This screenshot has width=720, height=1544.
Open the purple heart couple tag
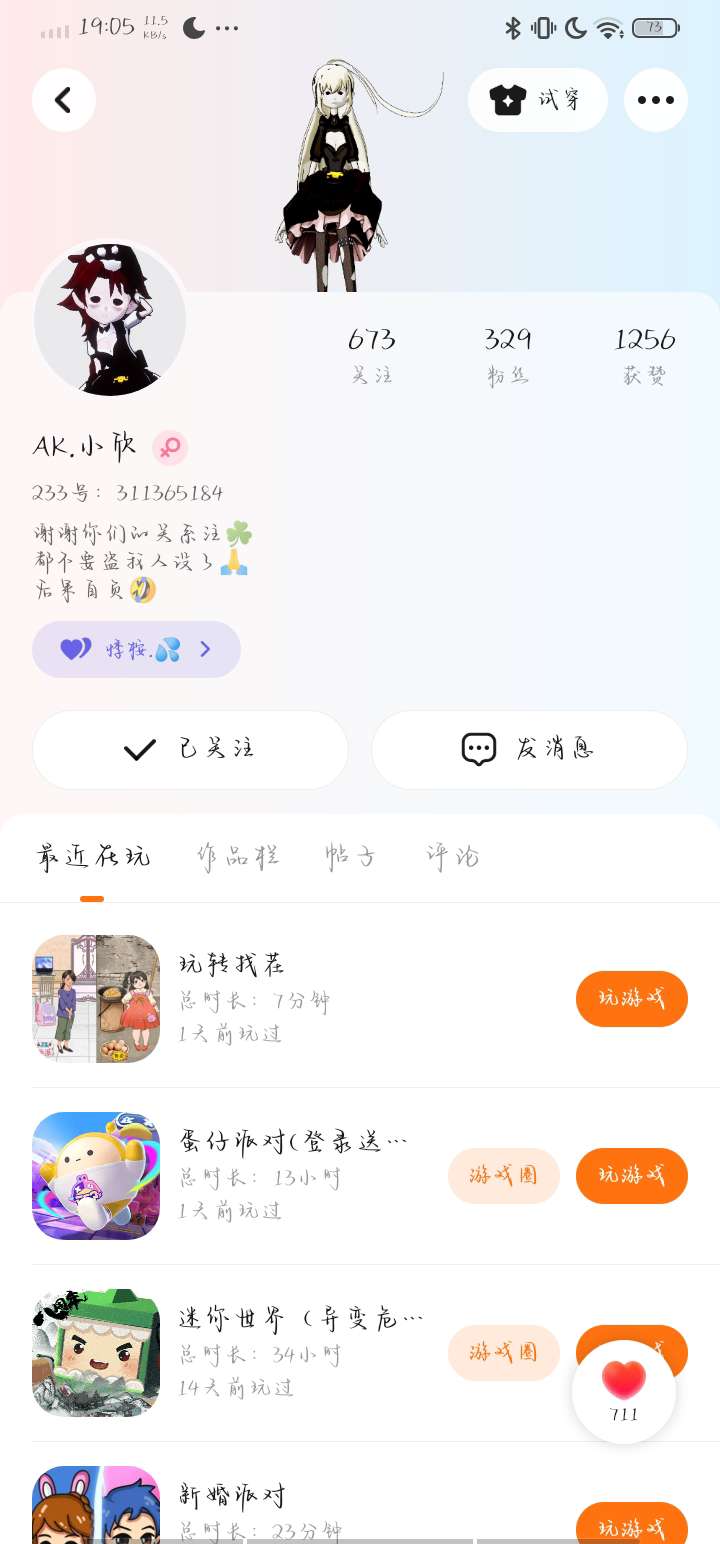[136, 649]
